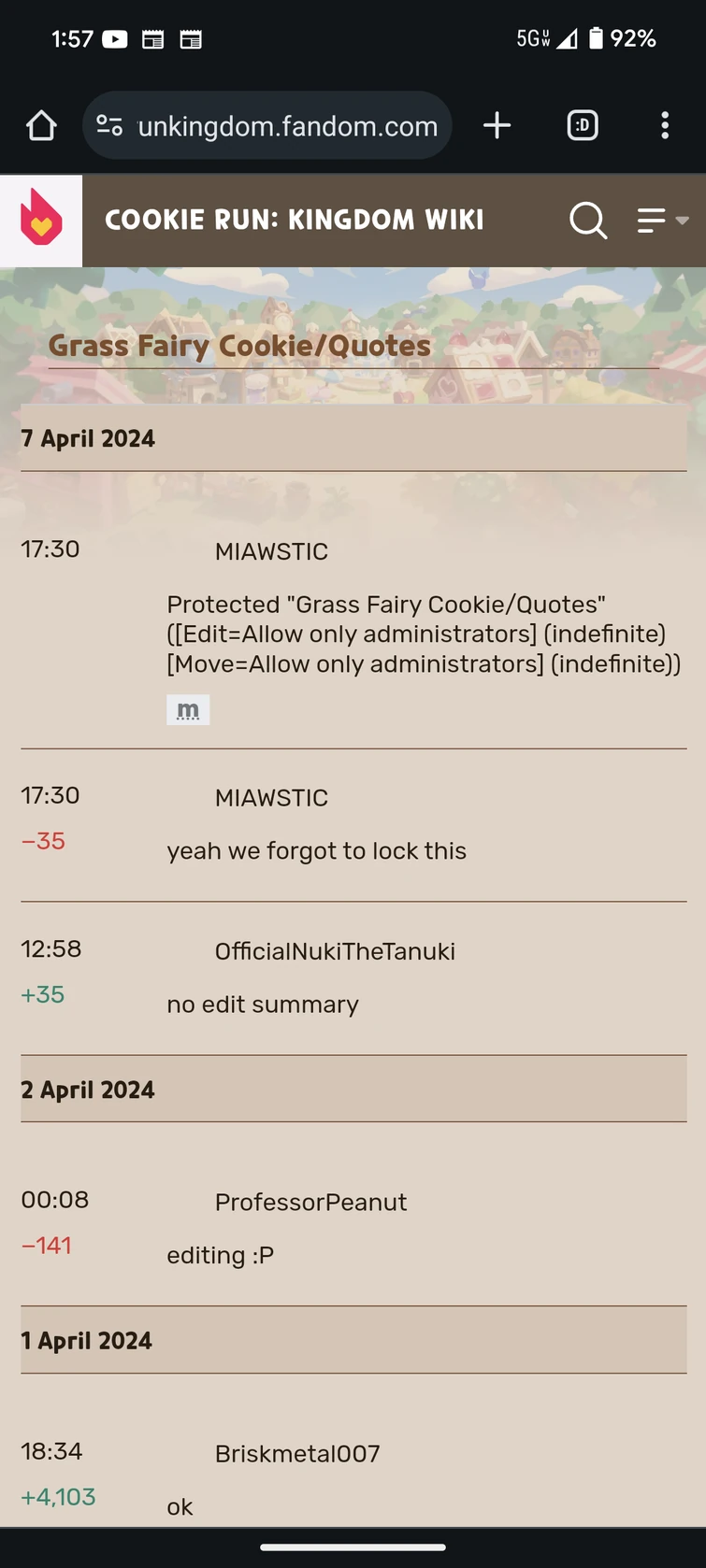706x1568 pixels.
Task: Expand the wiki navigation menu
Action: [x=662, y=221]
